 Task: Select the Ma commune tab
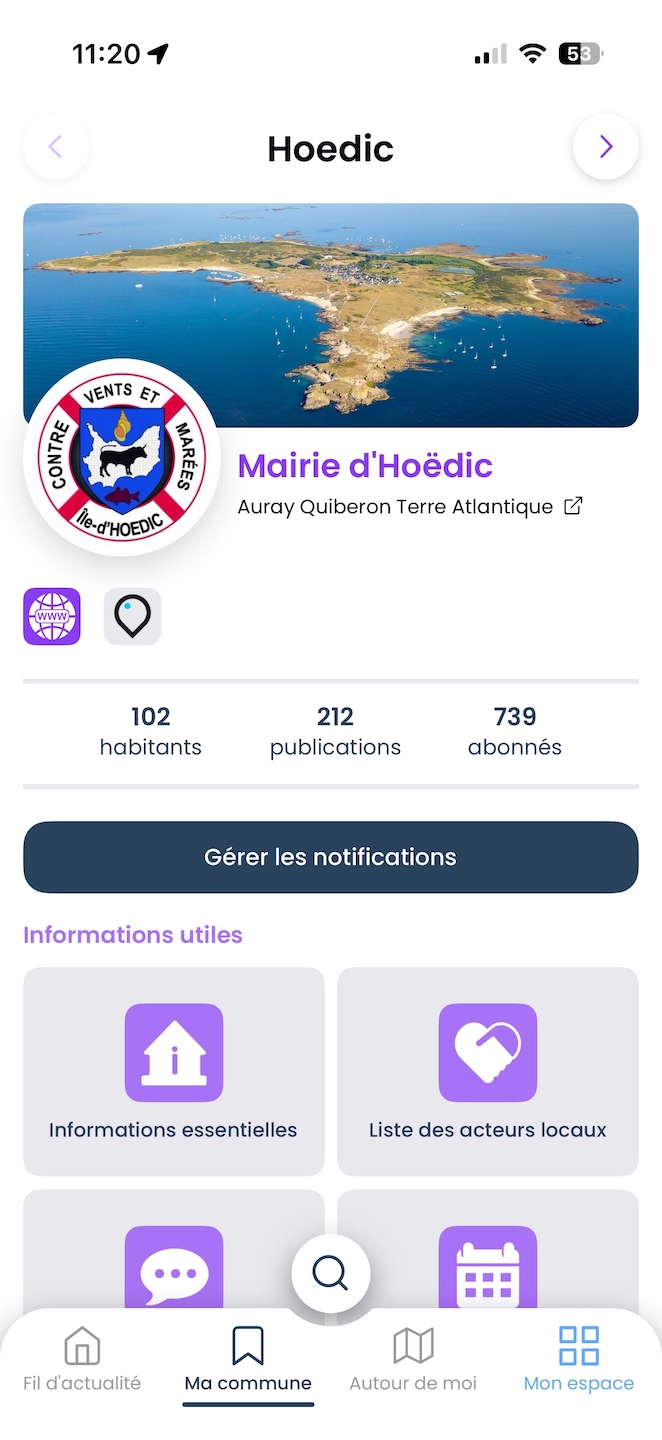pyautogui.click(x=248, y=1362)
